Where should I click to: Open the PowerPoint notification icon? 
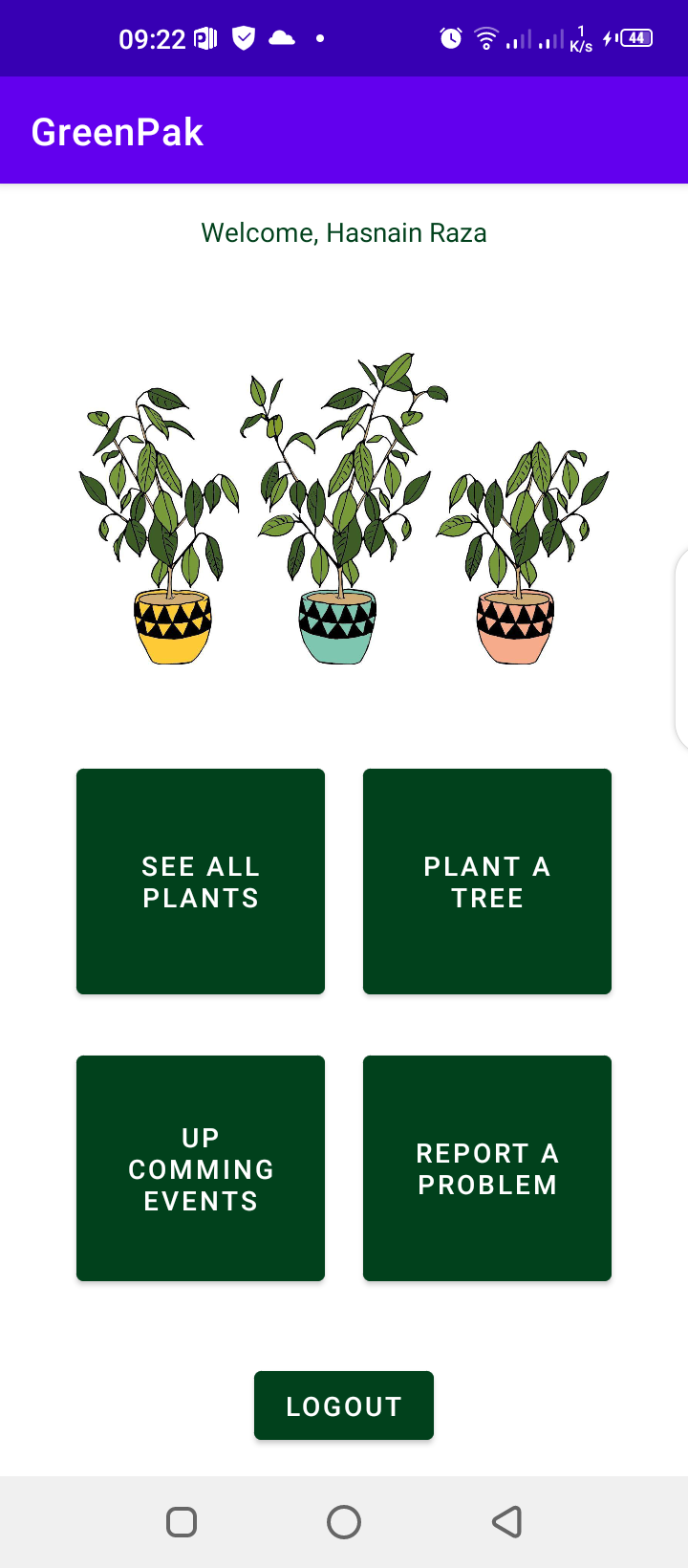[x=204, y=38]
